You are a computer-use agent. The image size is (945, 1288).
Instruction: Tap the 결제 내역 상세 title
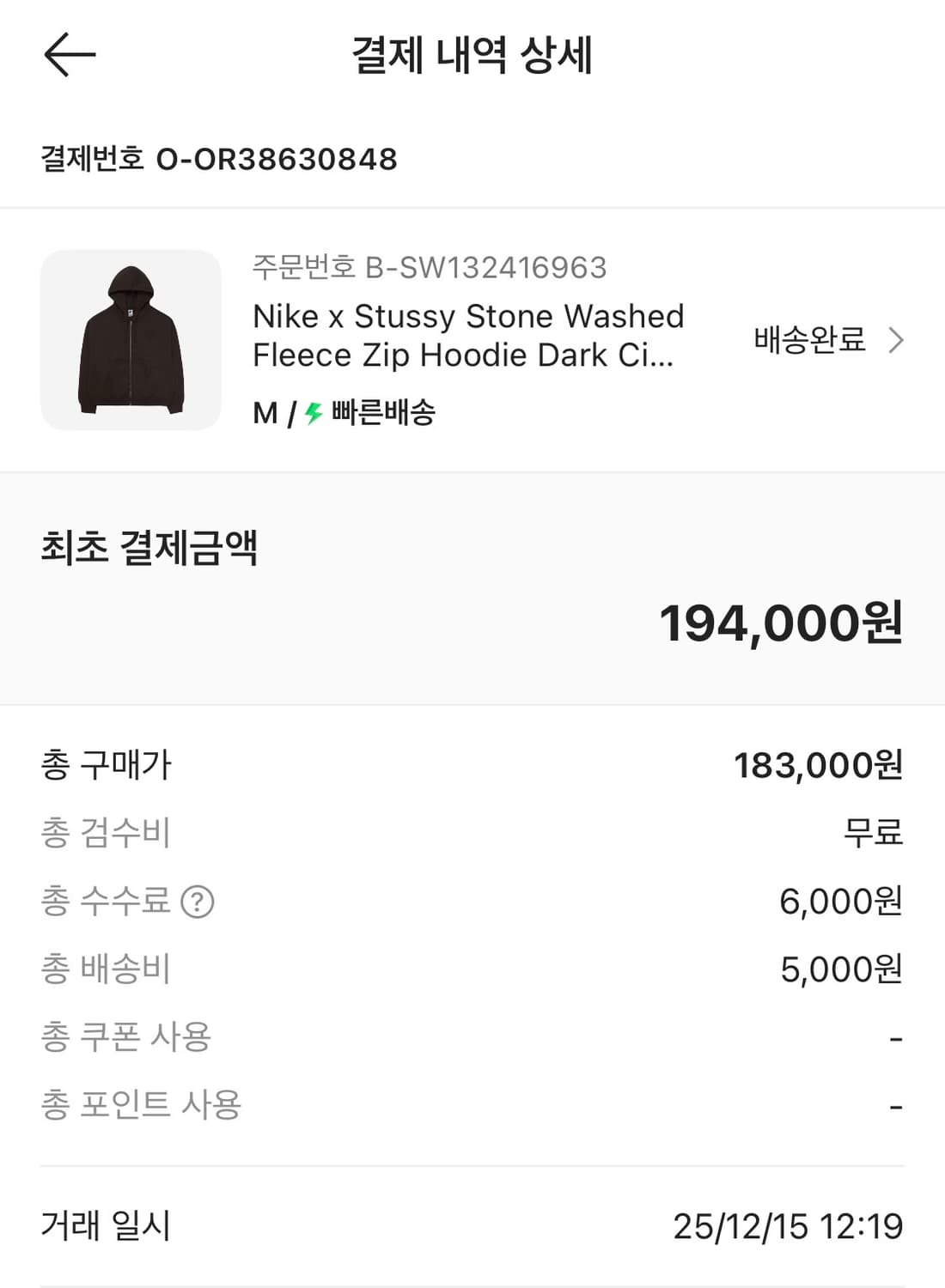[472, 53]
